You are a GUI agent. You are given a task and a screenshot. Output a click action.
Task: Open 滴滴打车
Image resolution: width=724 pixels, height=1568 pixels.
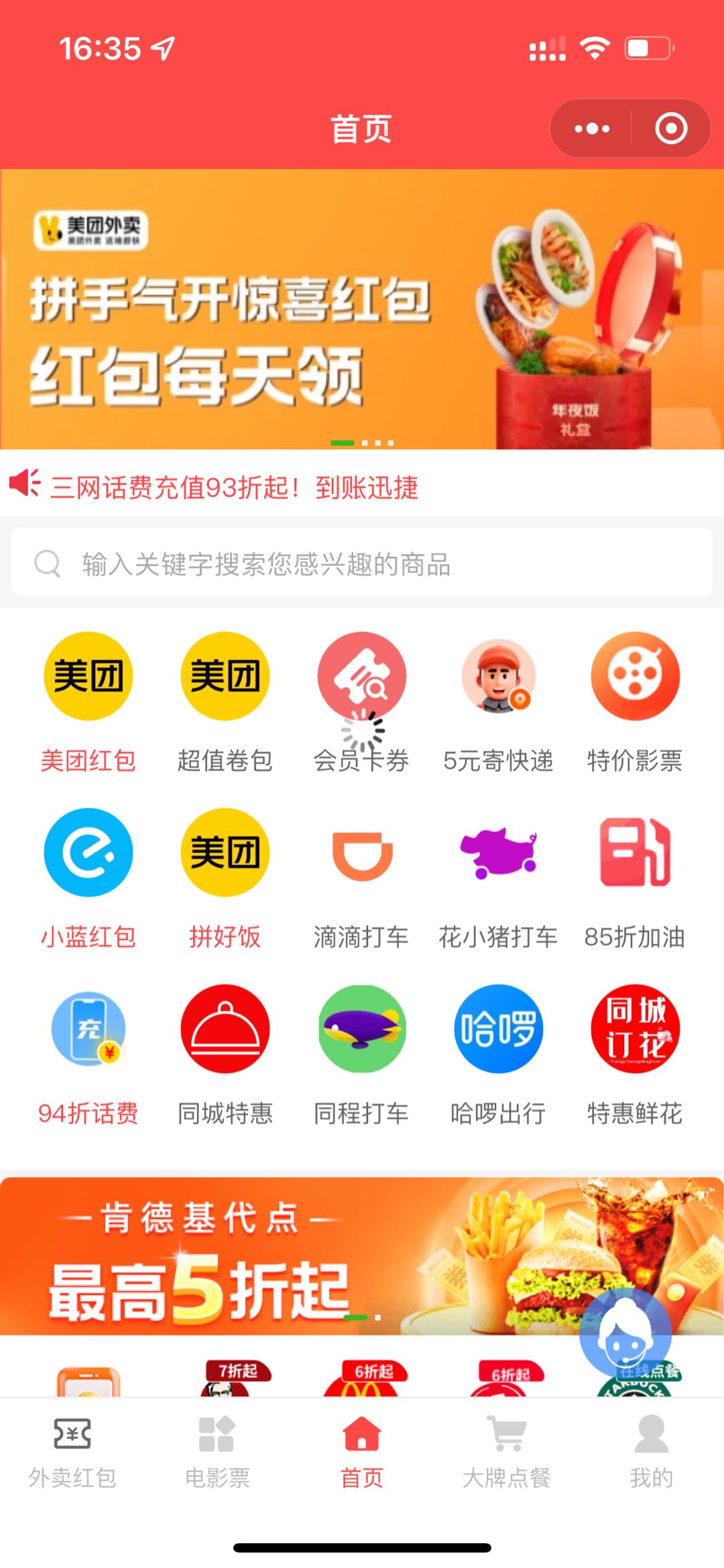(362, 877)
